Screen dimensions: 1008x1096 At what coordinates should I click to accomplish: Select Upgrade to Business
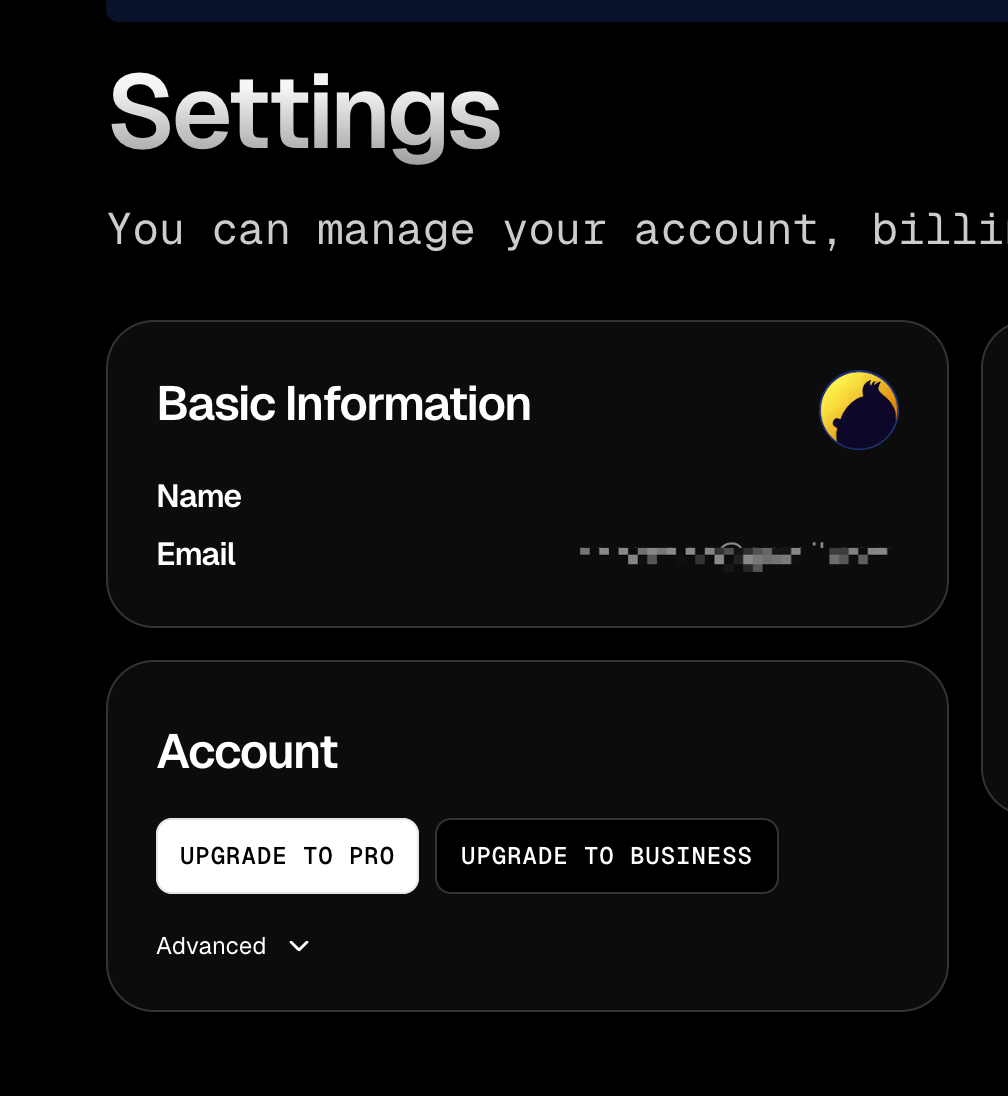(x=606, y=856)
